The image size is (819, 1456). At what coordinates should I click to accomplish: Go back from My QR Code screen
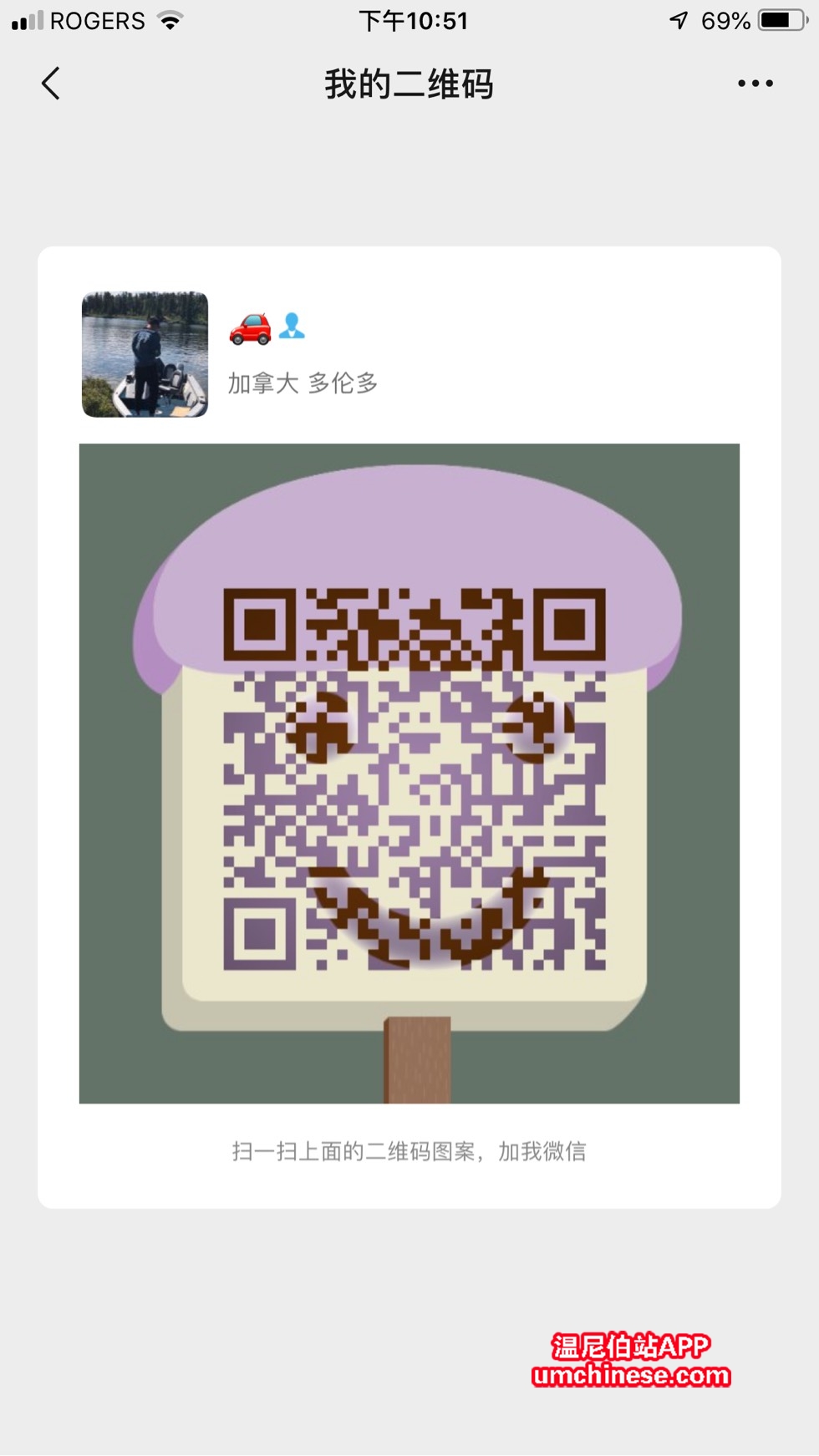pos(51,84)
